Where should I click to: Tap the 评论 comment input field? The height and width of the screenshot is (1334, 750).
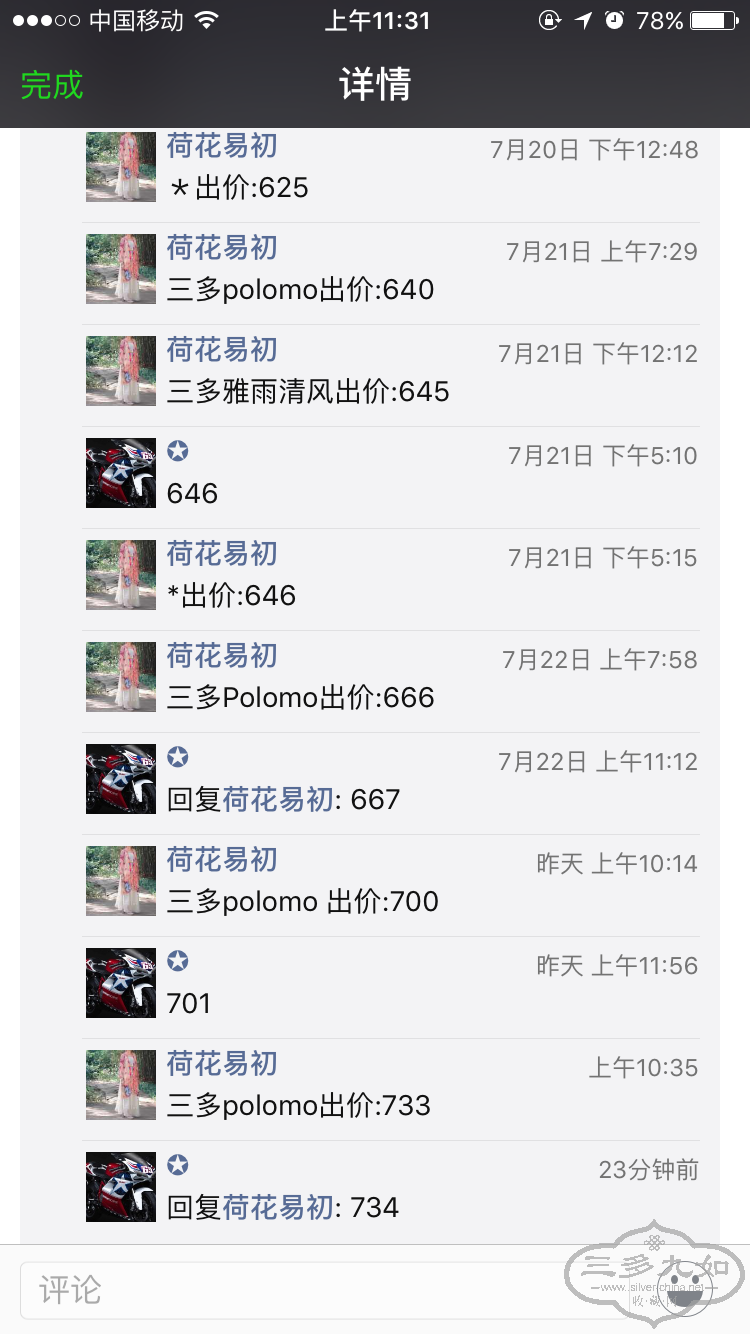(x=300, y=1289)
